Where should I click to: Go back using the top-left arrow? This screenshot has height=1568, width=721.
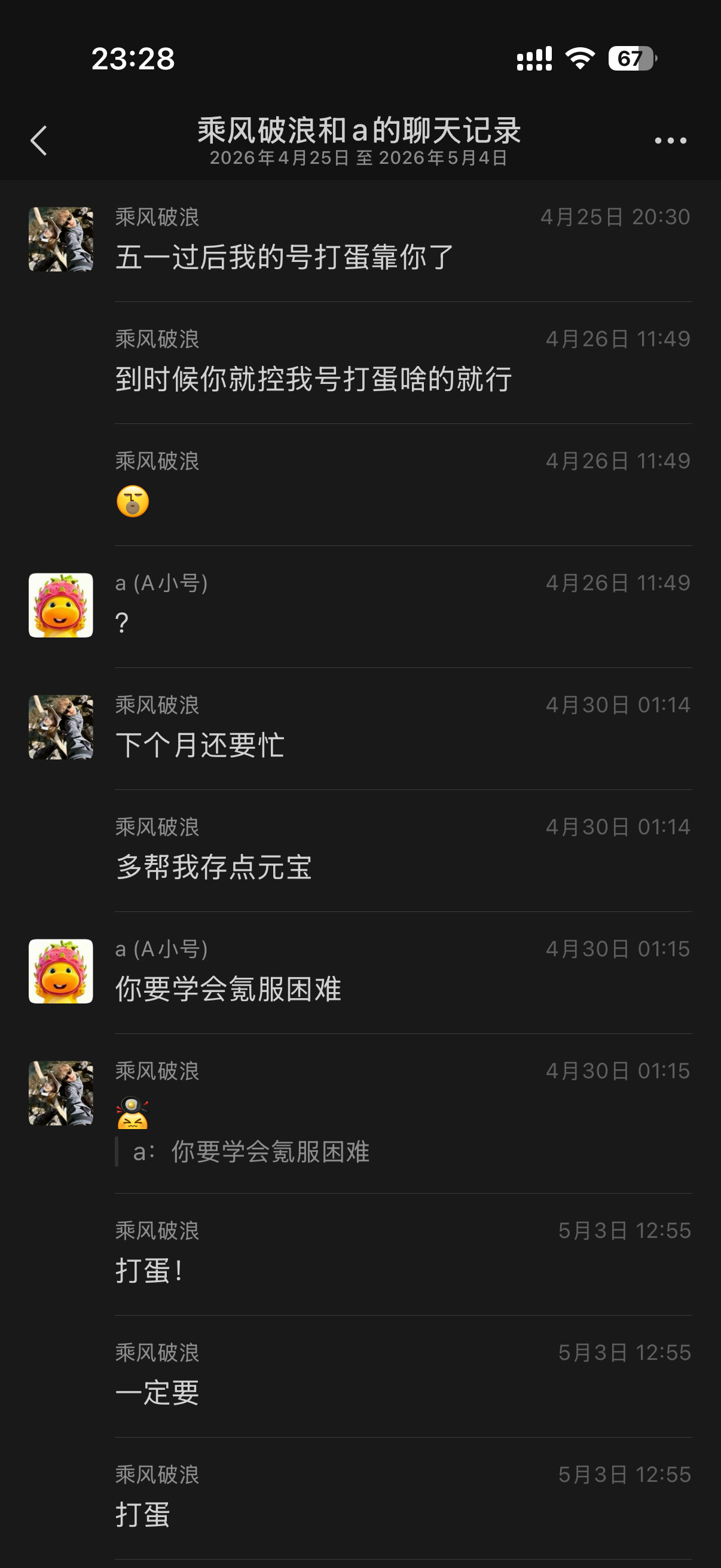click(39, 141)
